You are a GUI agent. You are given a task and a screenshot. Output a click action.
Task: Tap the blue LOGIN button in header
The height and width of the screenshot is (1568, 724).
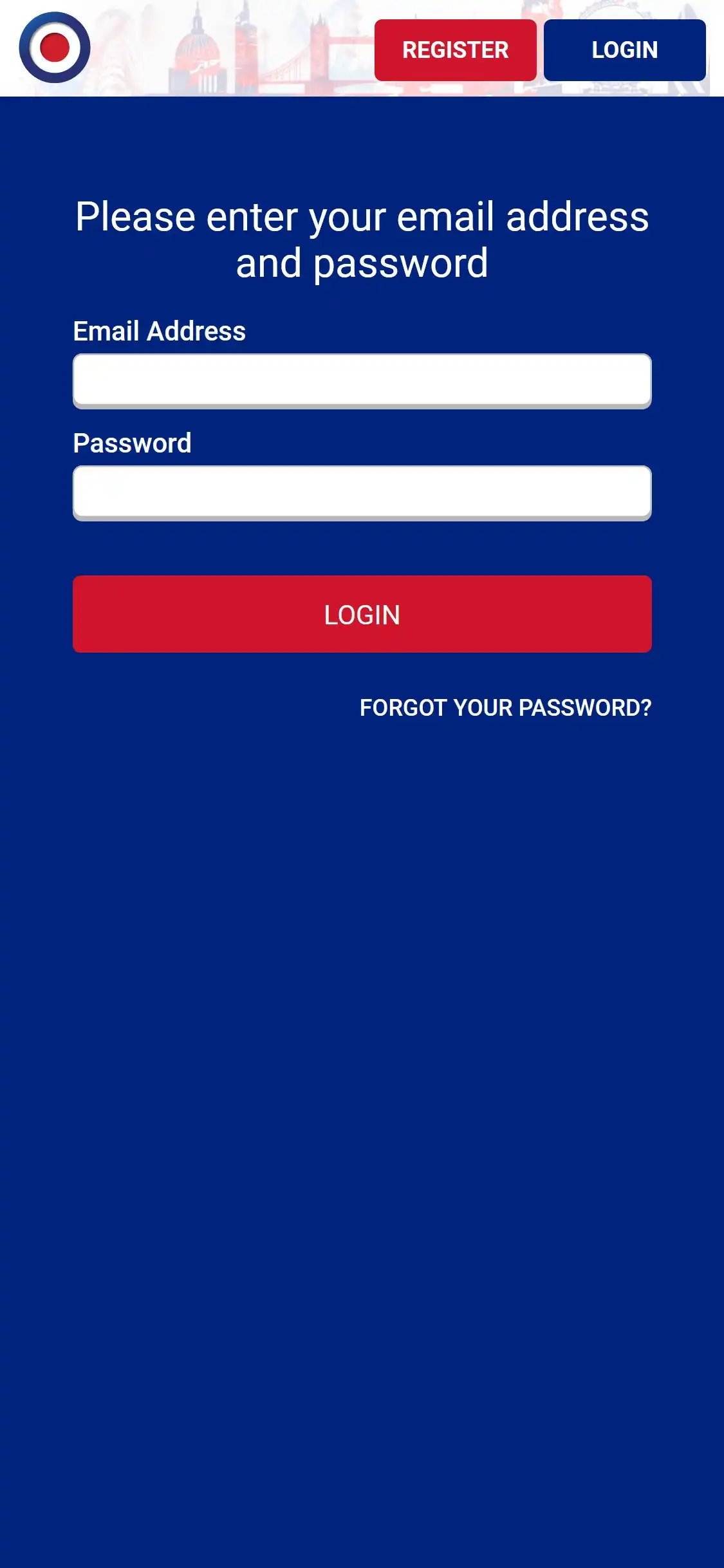(x=624, y=50)
